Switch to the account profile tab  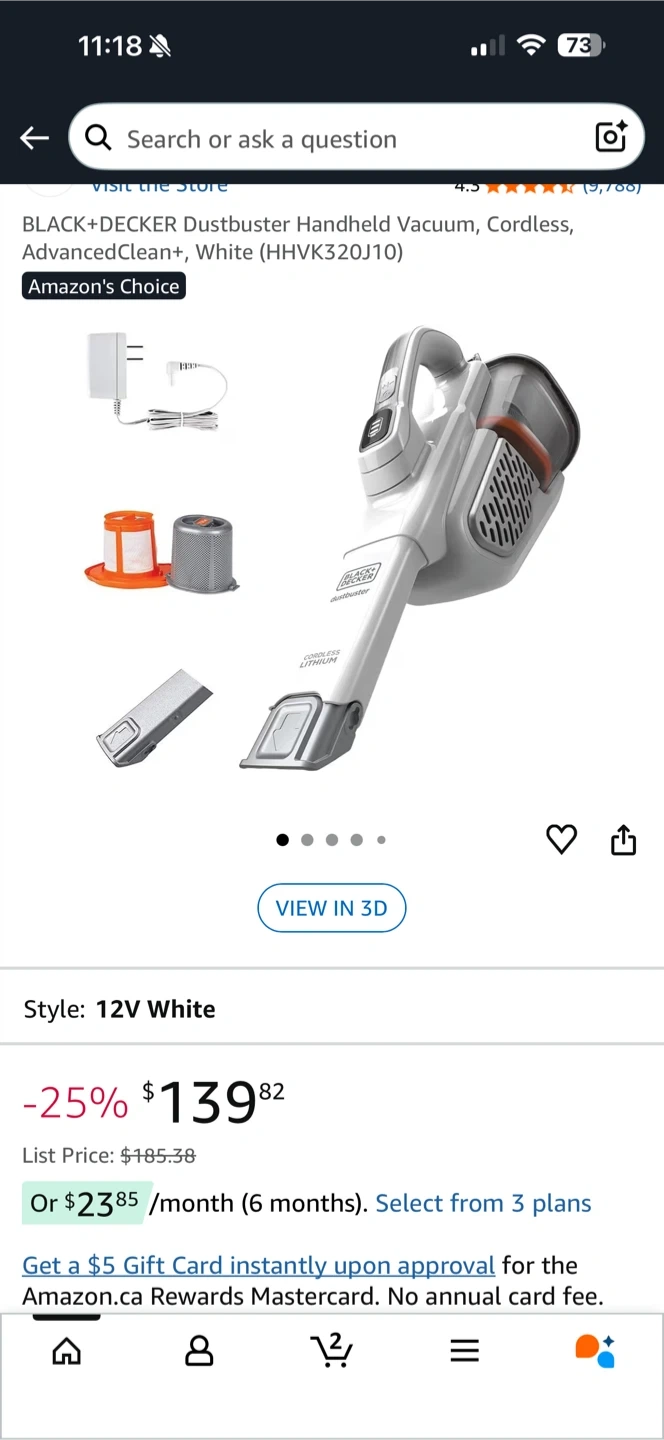coord(200,1352)
